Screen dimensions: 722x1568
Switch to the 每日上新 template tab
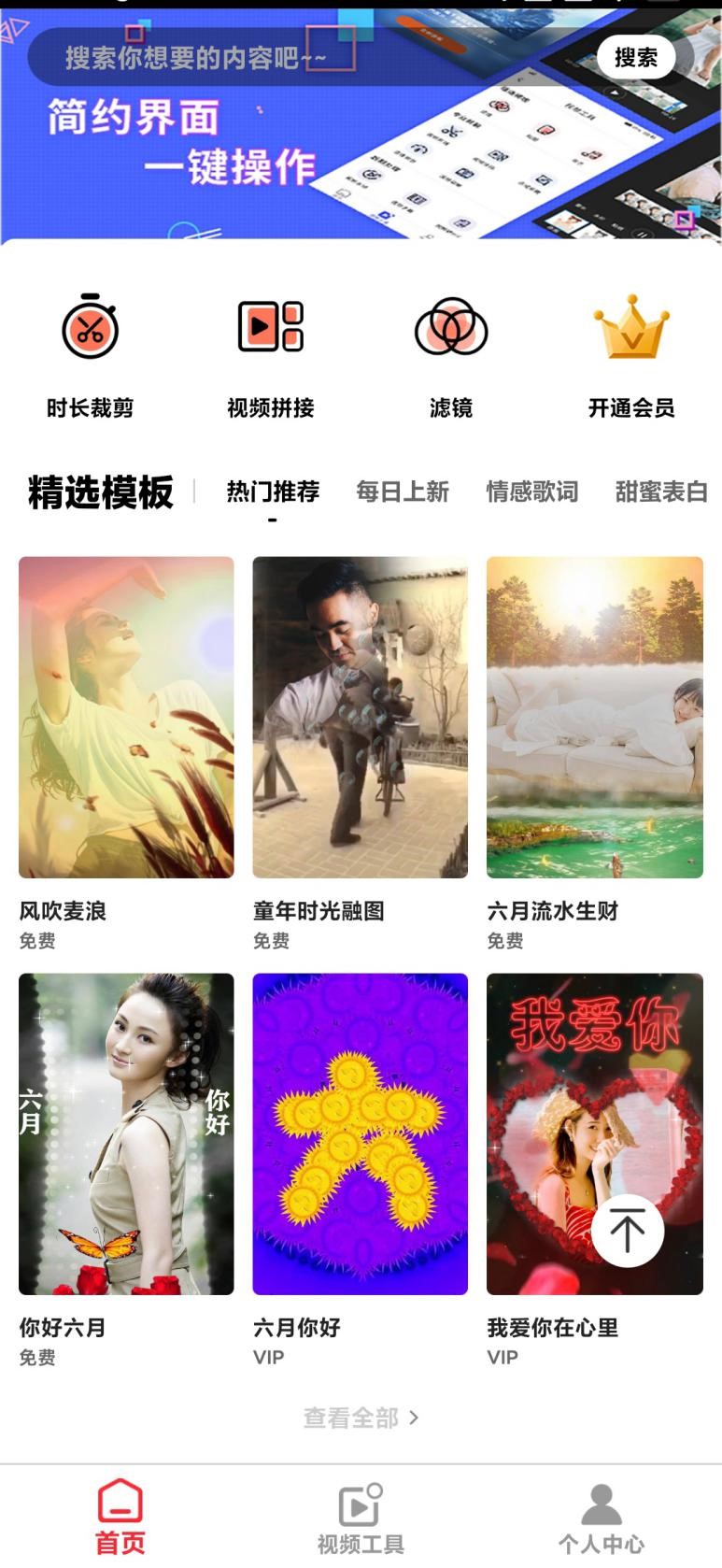[x=402, y=491]
